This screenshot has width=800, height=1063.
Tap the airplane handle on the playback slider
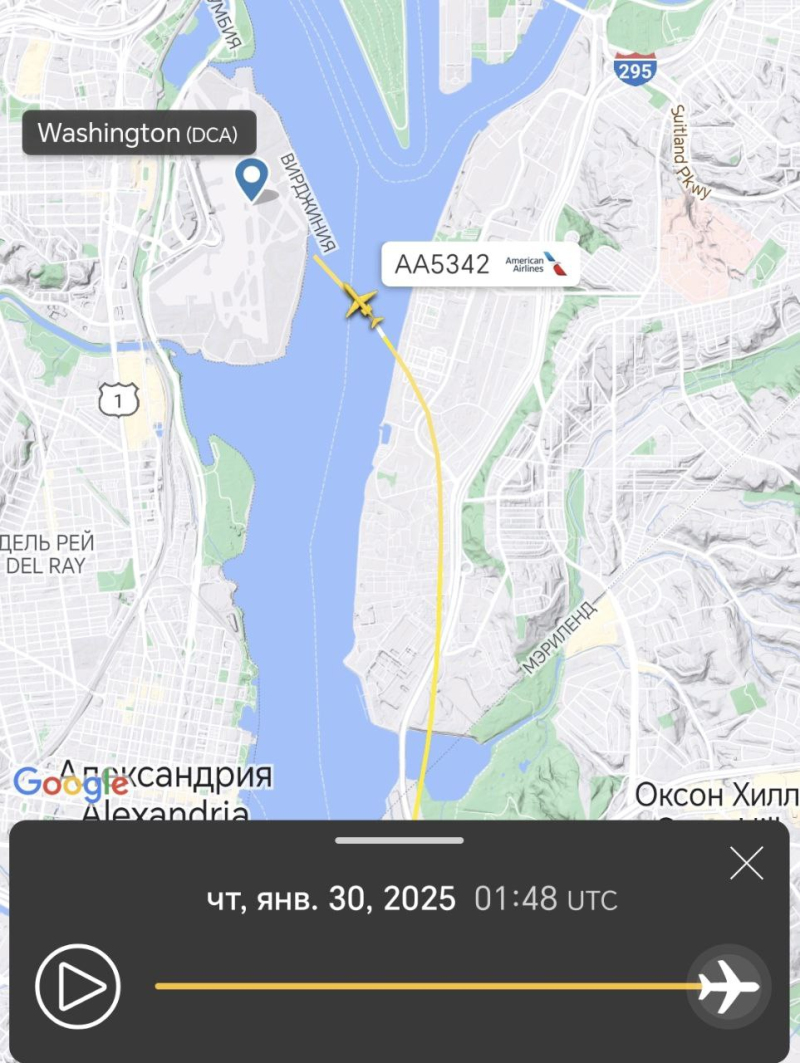pyautogui.click(x=729, y=987)
